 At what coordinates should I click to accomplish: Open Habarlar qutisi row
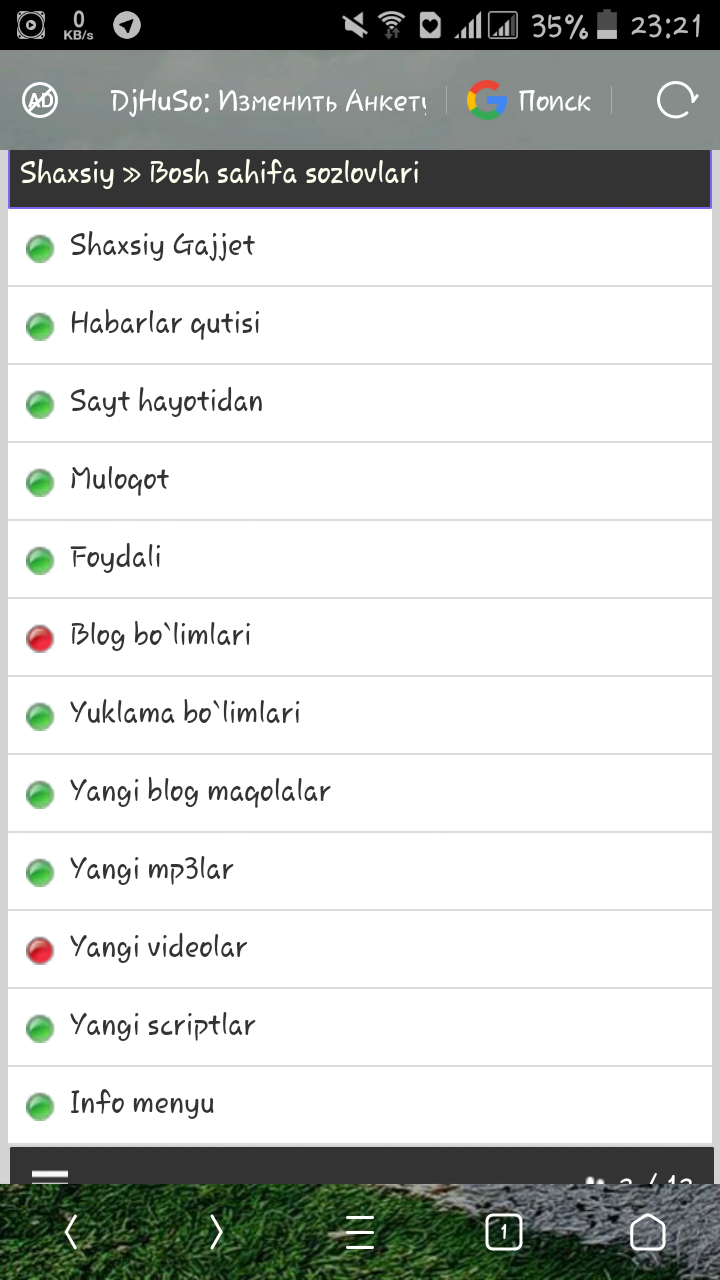(x=165, y=324)
